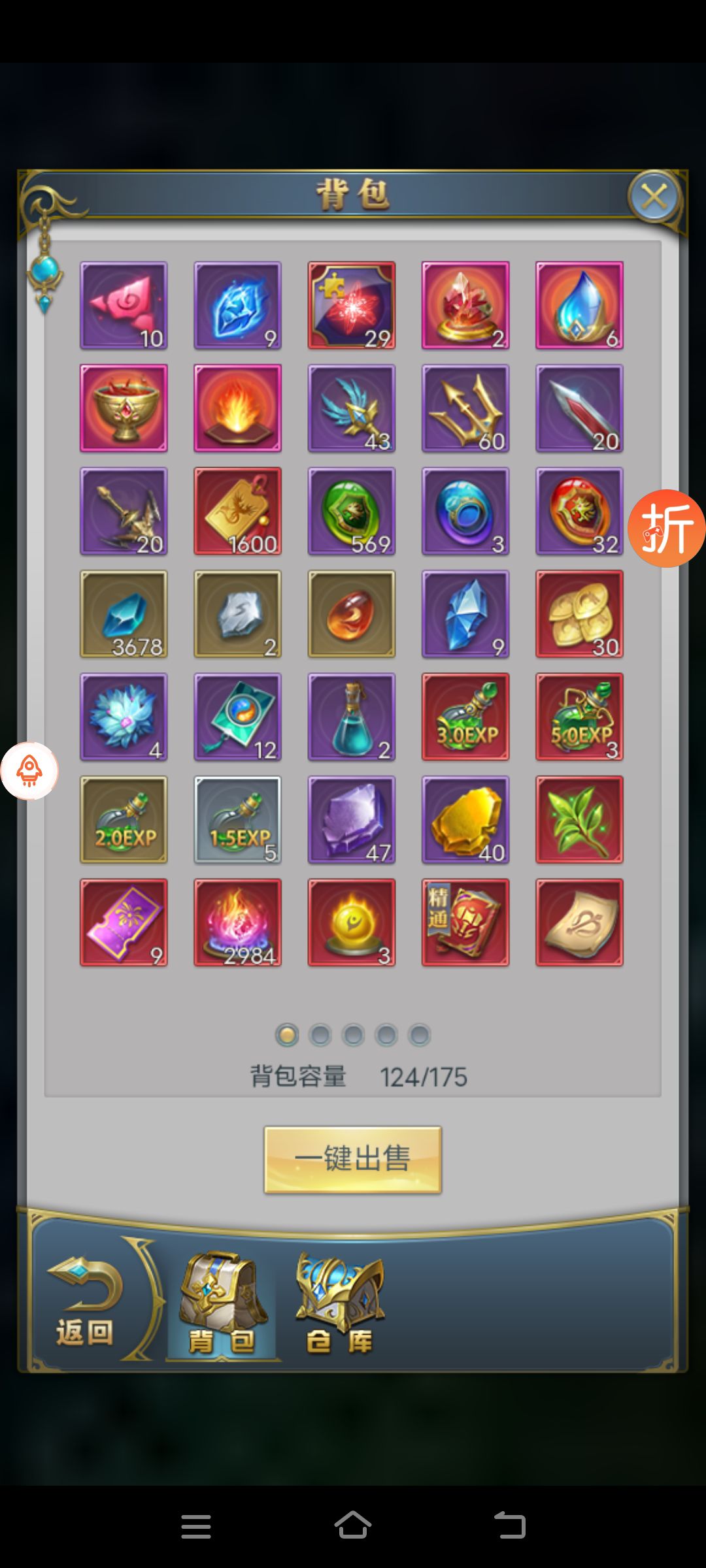706x1568 pixels.
Task: Open the gold coins item with 30
Action: click(x=579, y=613)
